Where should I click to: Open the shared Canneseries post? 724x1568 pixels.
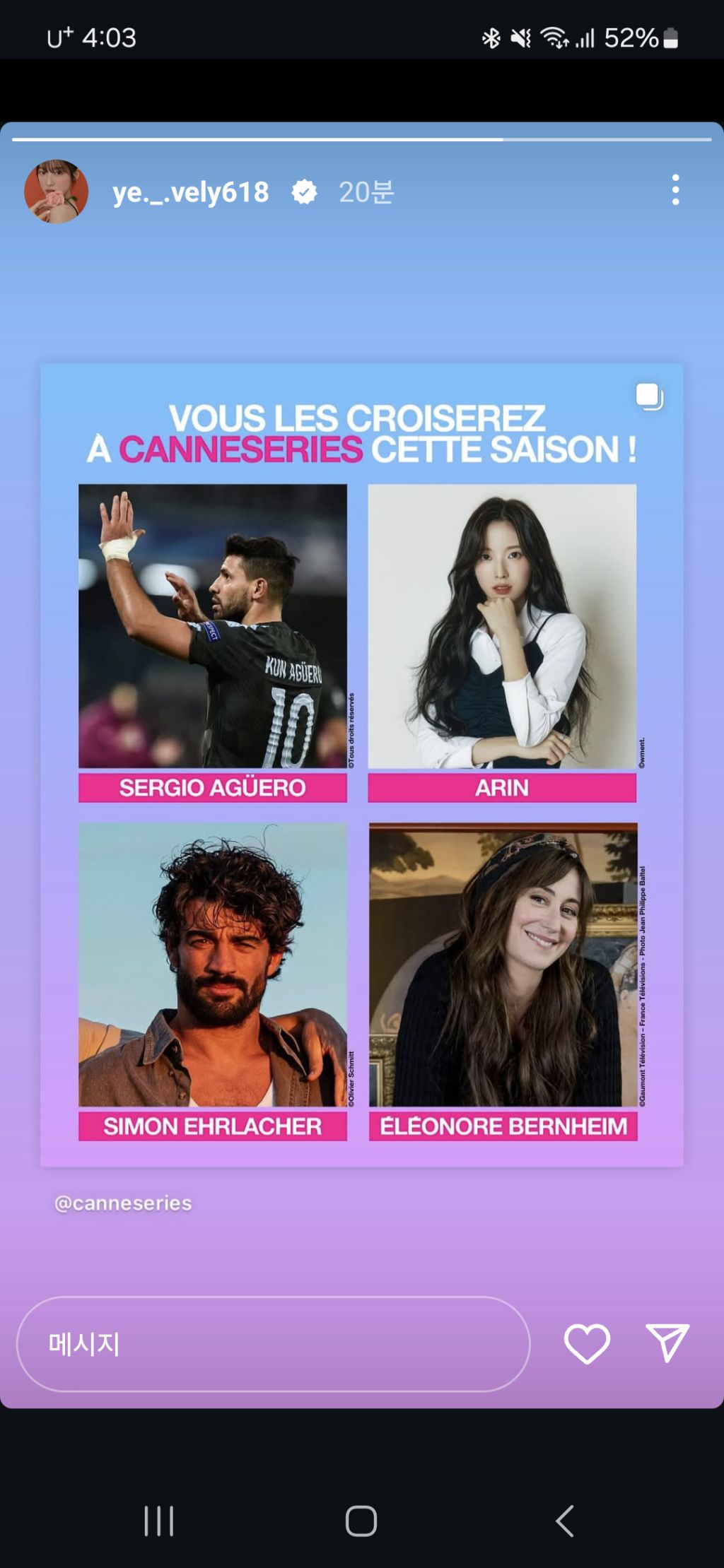361,763
